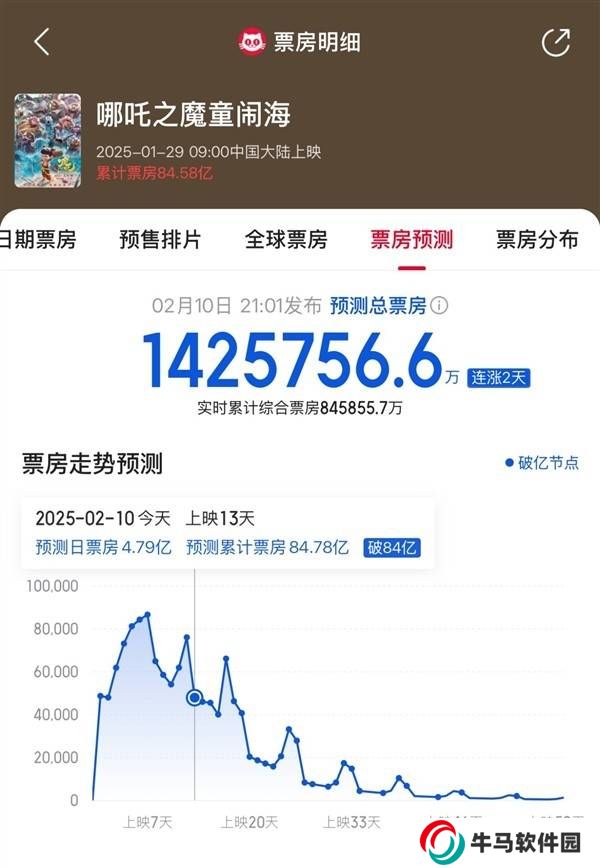Share this box office detail page

(x=555, y=42)
